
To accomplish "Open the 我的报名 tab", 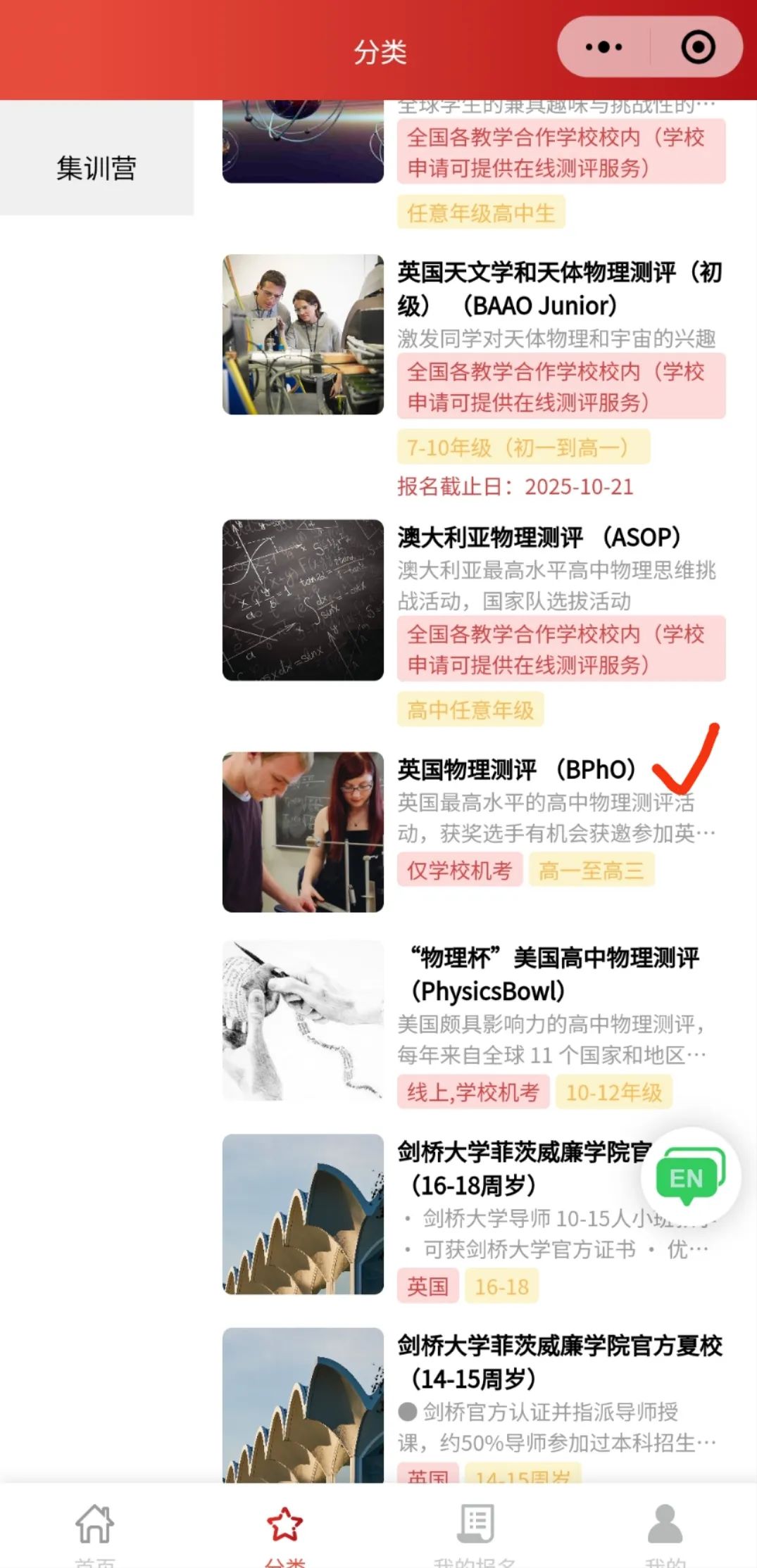I will coord(475,1529).
